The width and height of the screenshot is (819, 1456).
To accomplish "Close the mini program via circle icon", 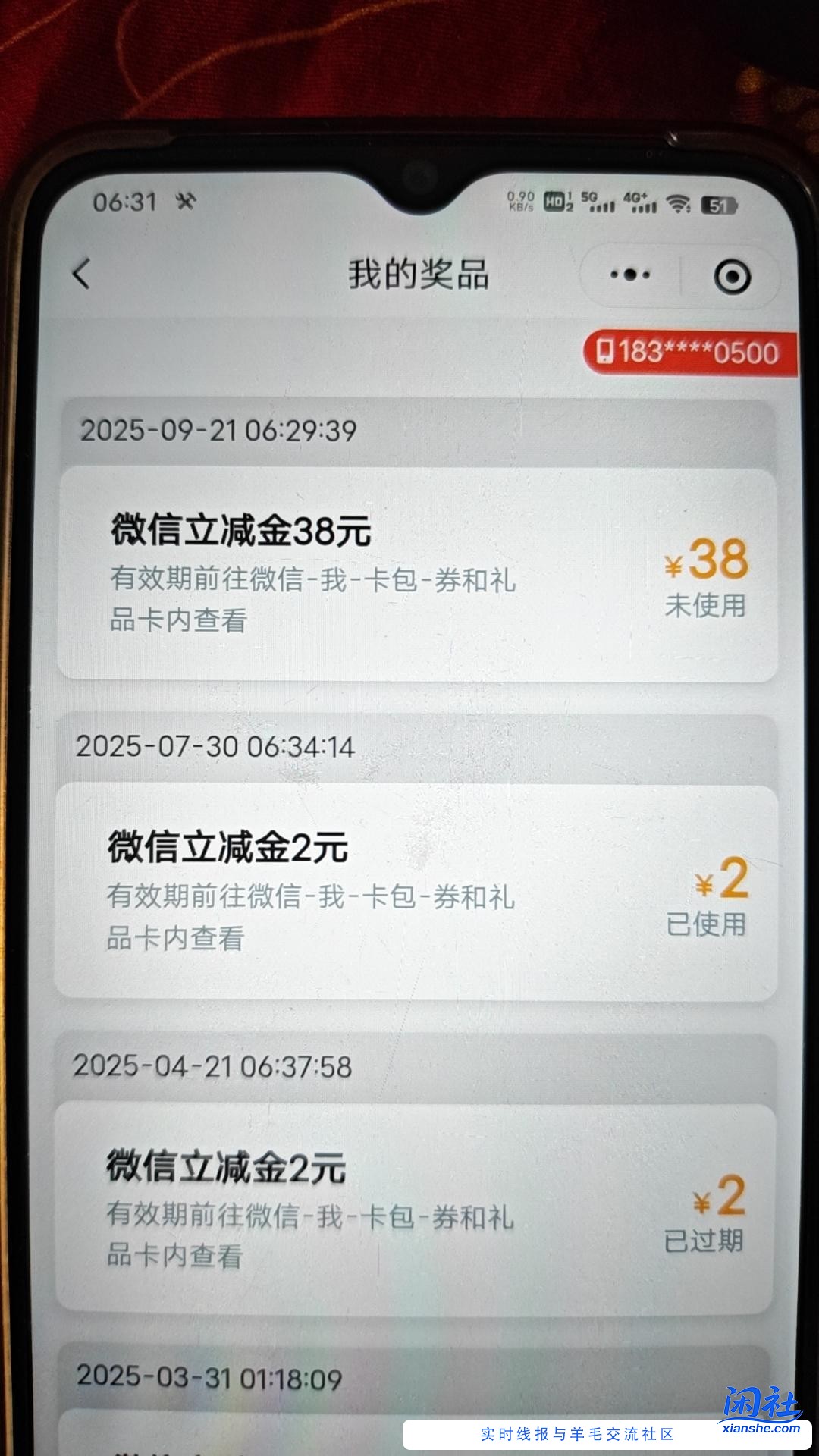I will 732,276.
